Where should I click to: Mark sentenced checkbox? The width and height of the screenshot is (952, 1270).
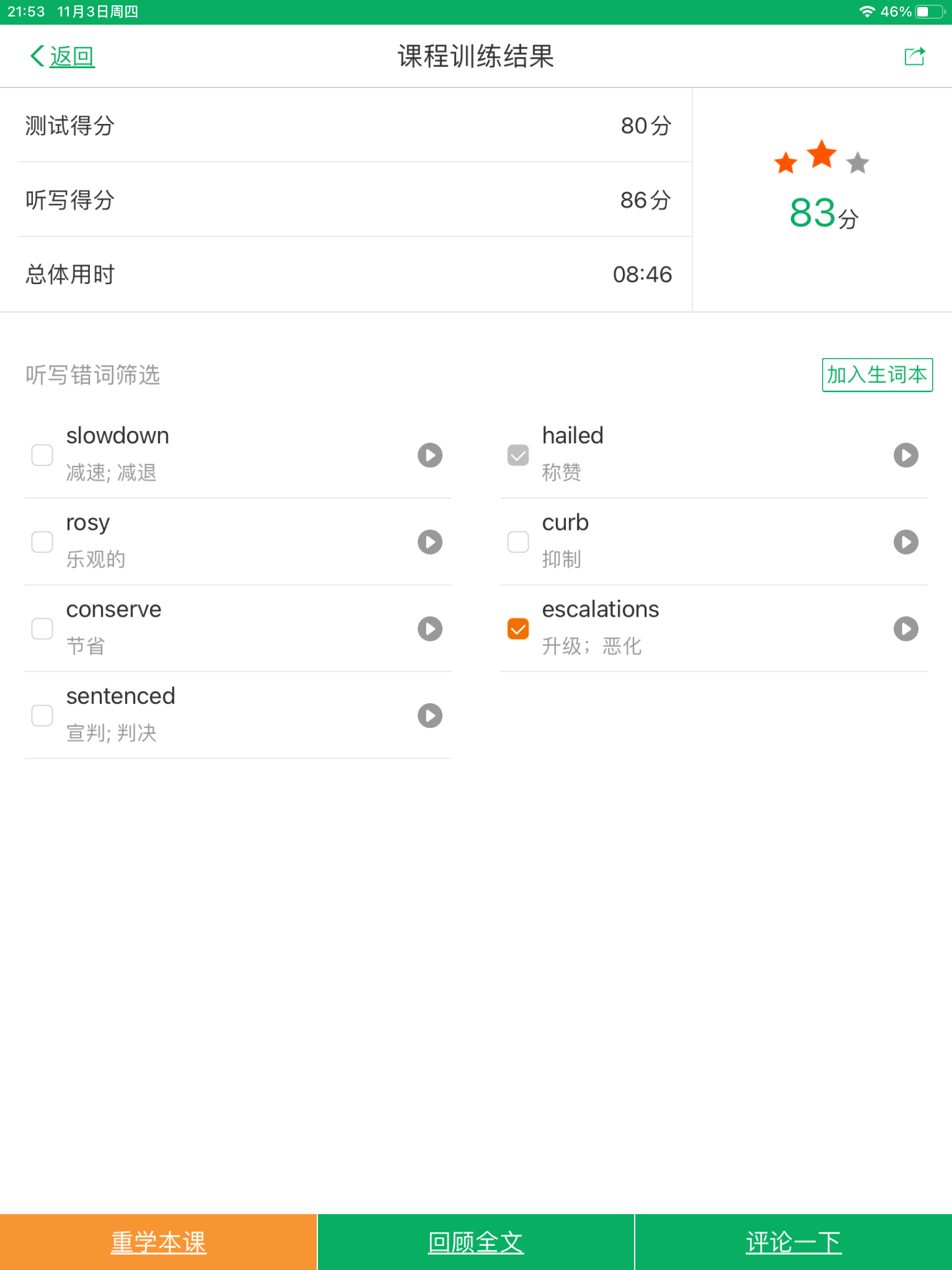(42, 716)
